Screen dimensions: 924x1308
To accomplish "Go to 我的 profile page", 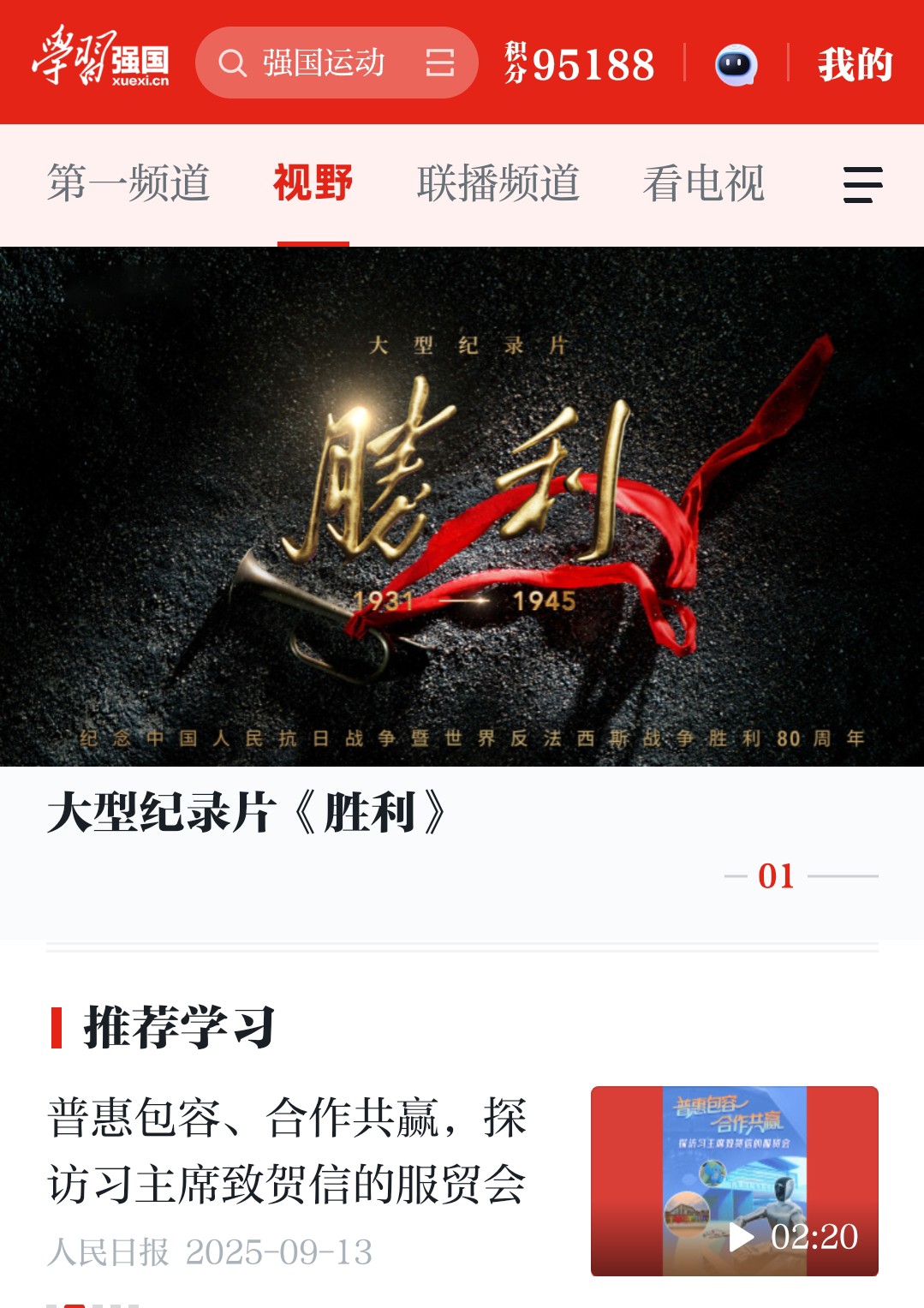I will pos(855,64).
